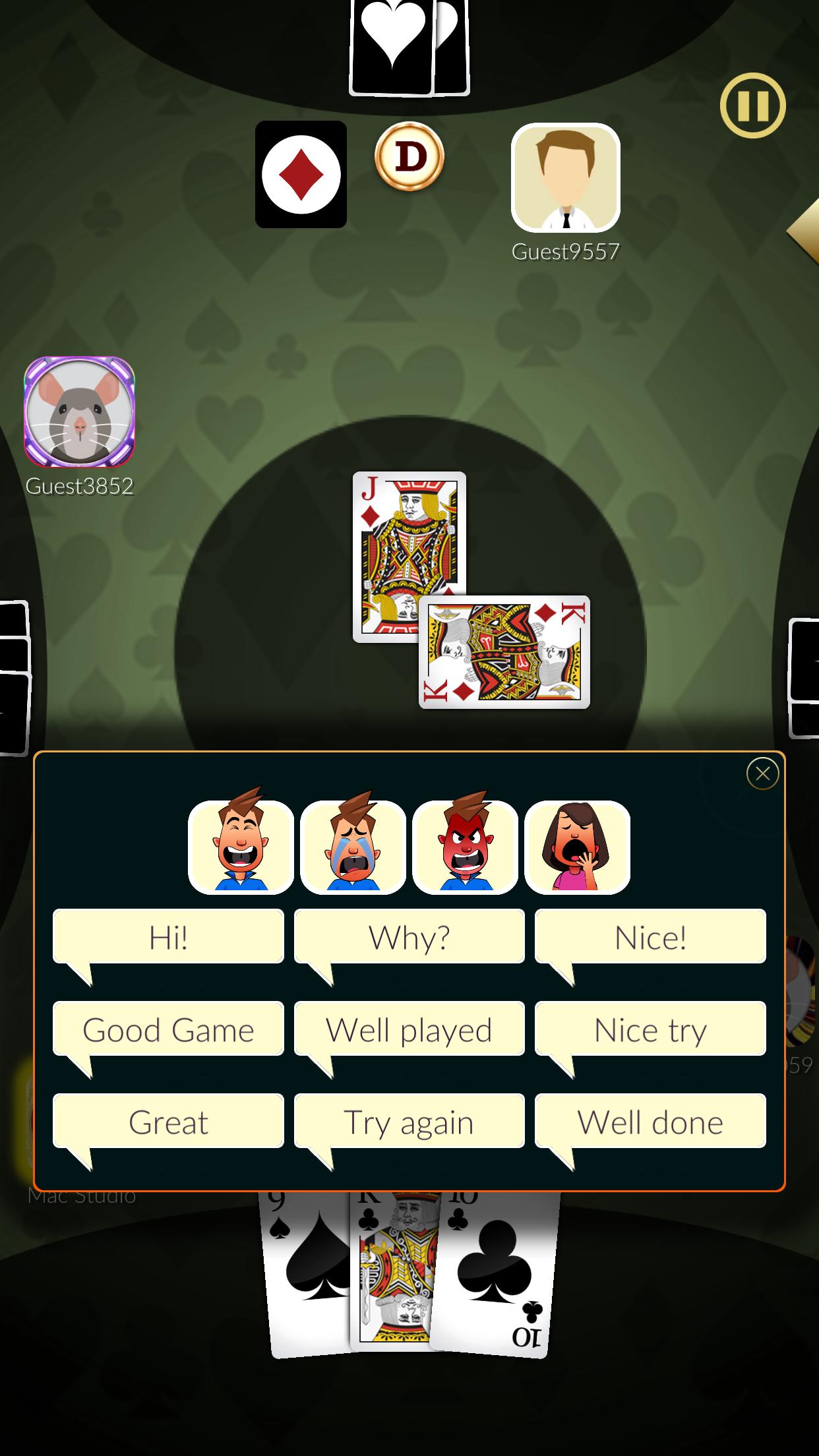Send the "Well played" message
The height and width of the screenshot is (1456, 819).
pyautogui.click(x=409, y=1029)
